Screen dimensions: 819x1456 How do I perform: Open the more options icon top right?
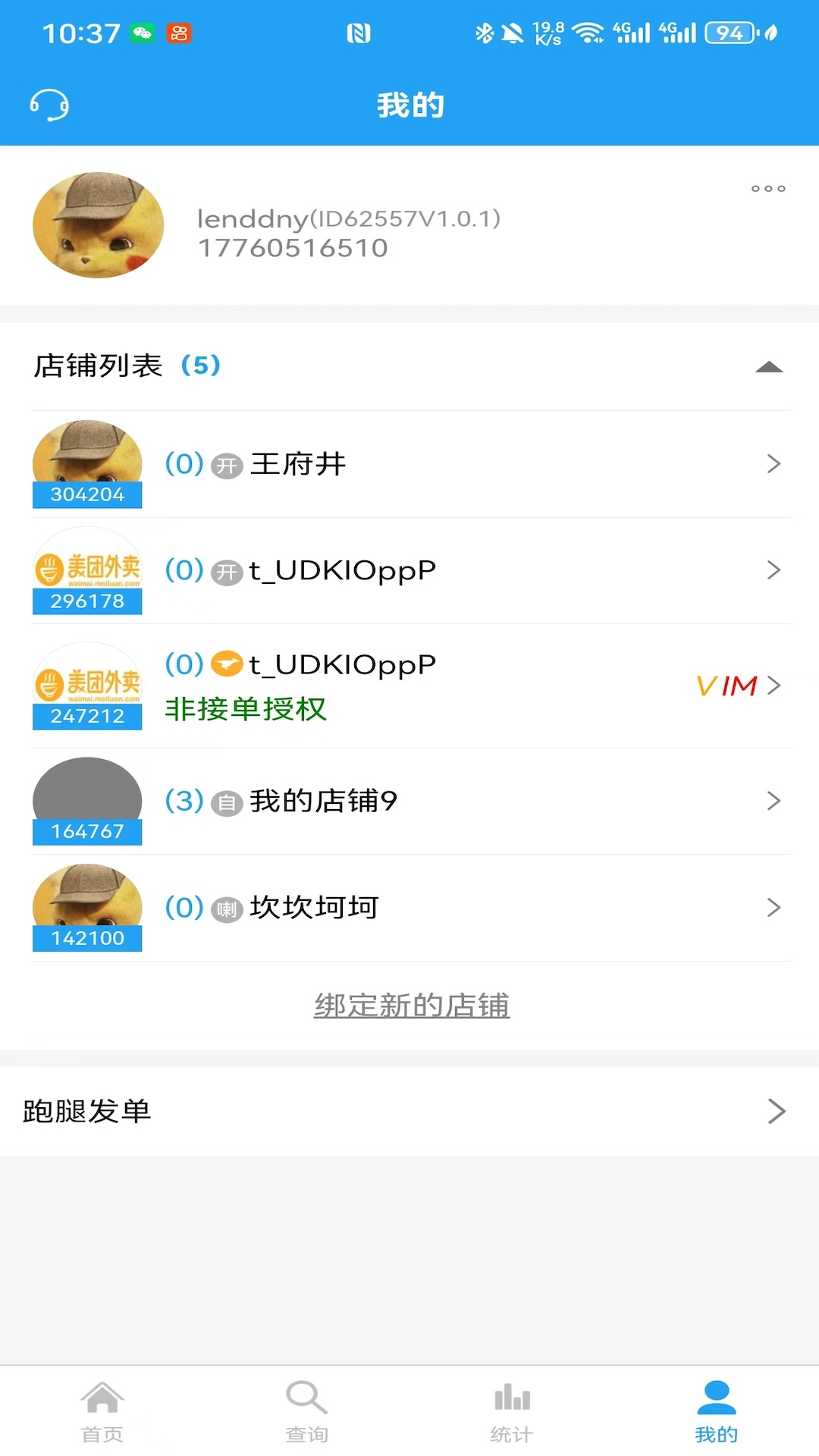pyautogui.click(x=767, y=188)
